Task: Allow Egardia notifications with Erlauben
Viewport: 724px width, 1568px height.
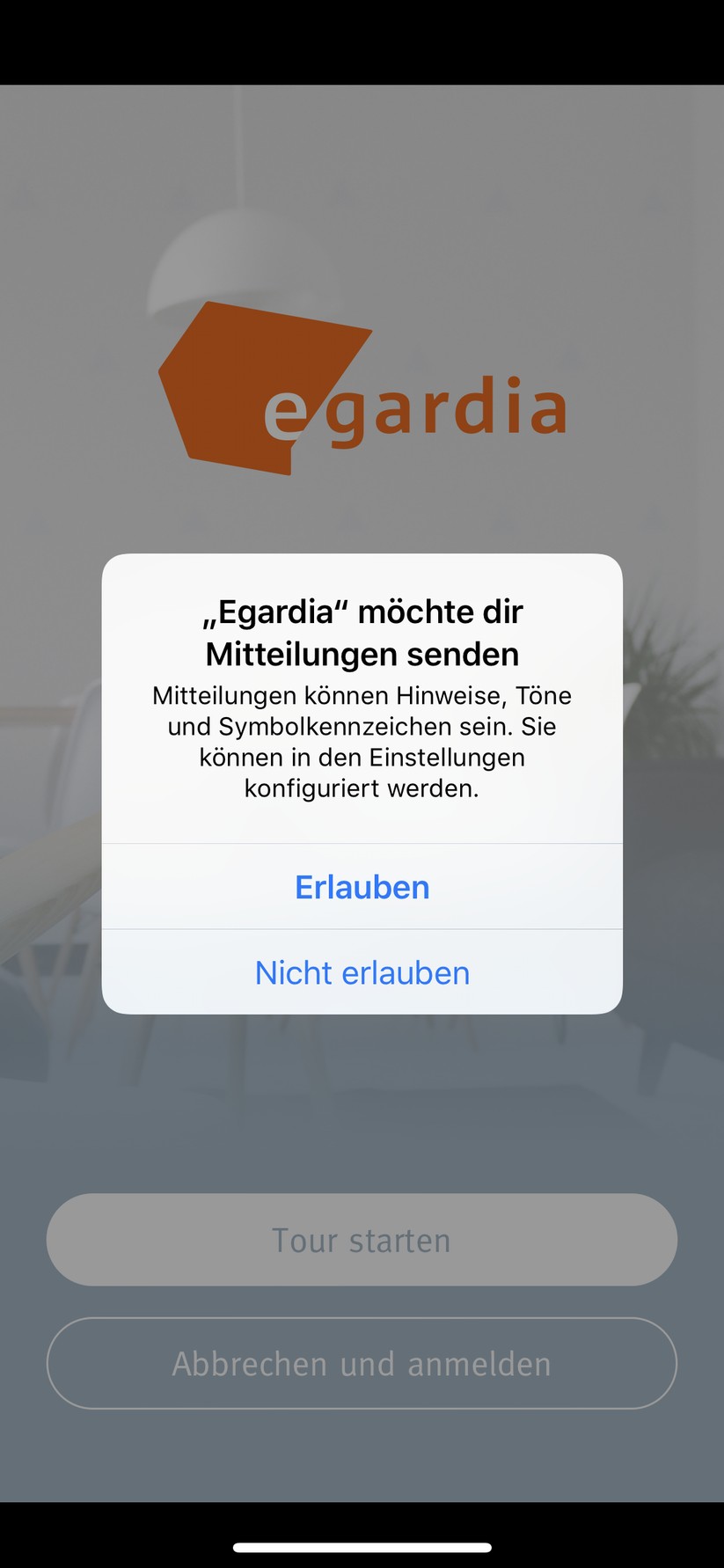Action: point(362,887)
